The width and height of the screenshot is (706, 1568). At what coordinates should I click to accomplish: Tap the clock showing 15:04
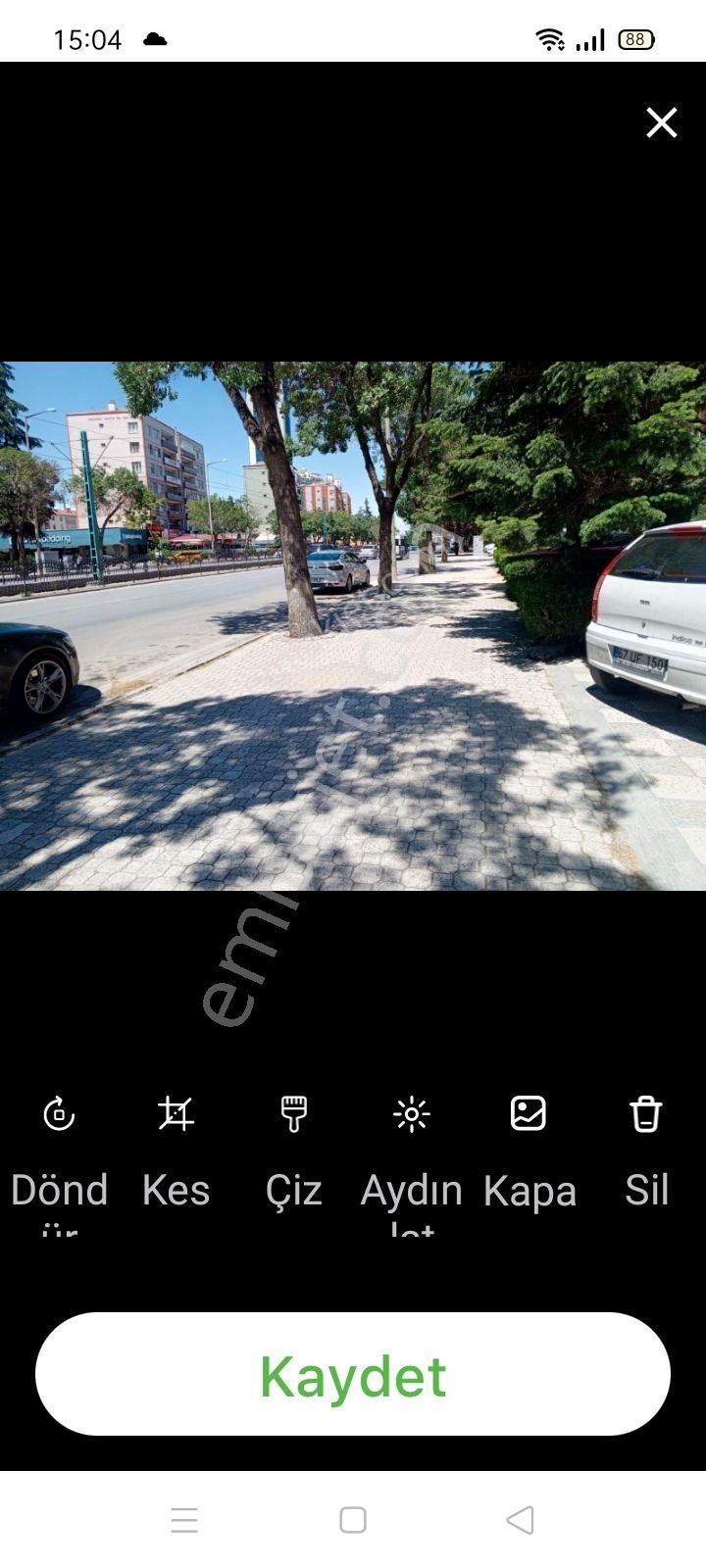(x=86, y=39)
